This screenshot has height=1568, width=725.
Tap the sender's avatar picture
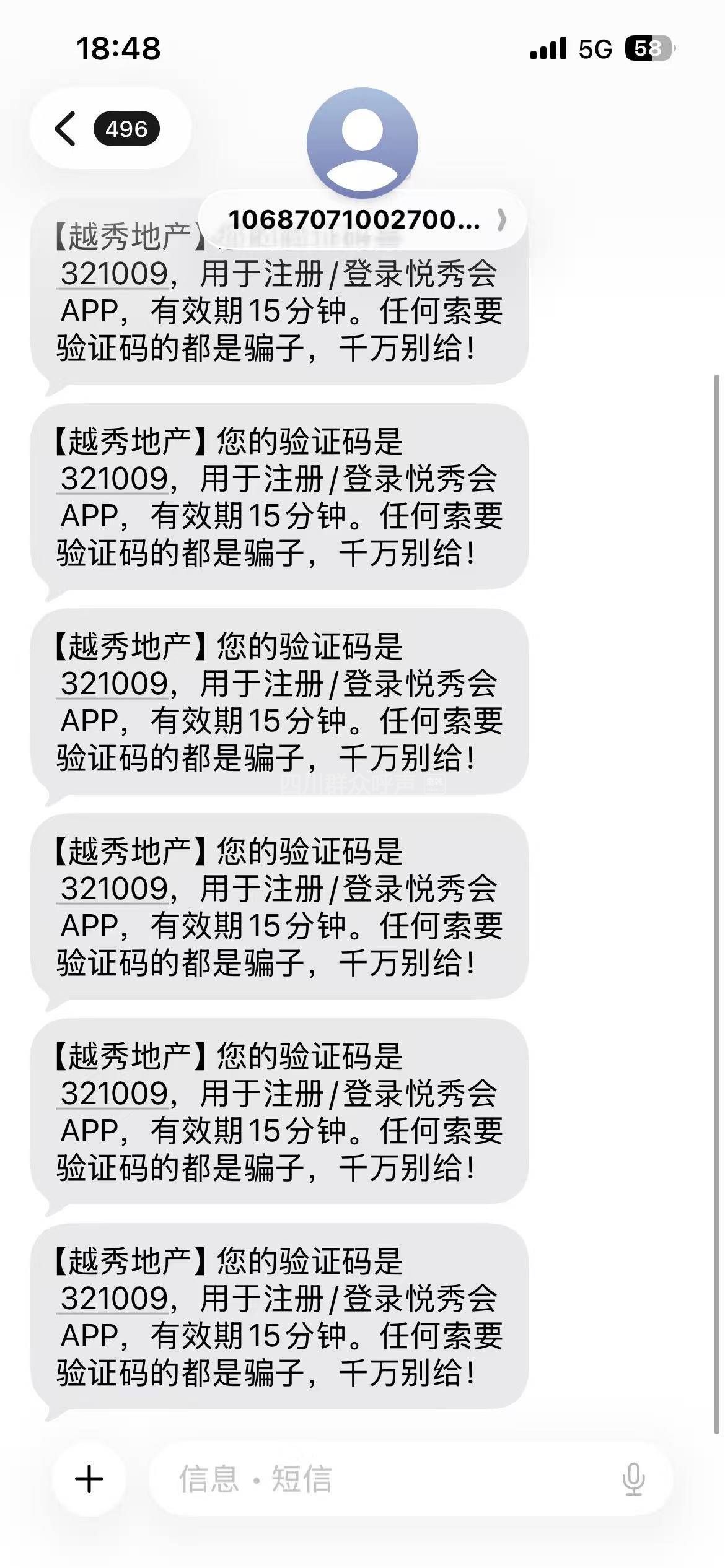(x=362, y=141)
